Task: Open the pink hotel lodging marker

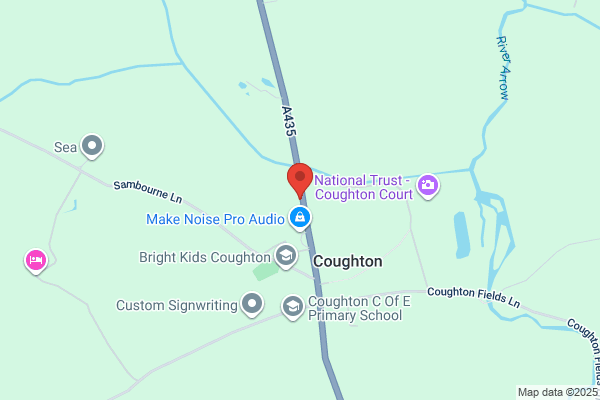Action: pos(36,261)
